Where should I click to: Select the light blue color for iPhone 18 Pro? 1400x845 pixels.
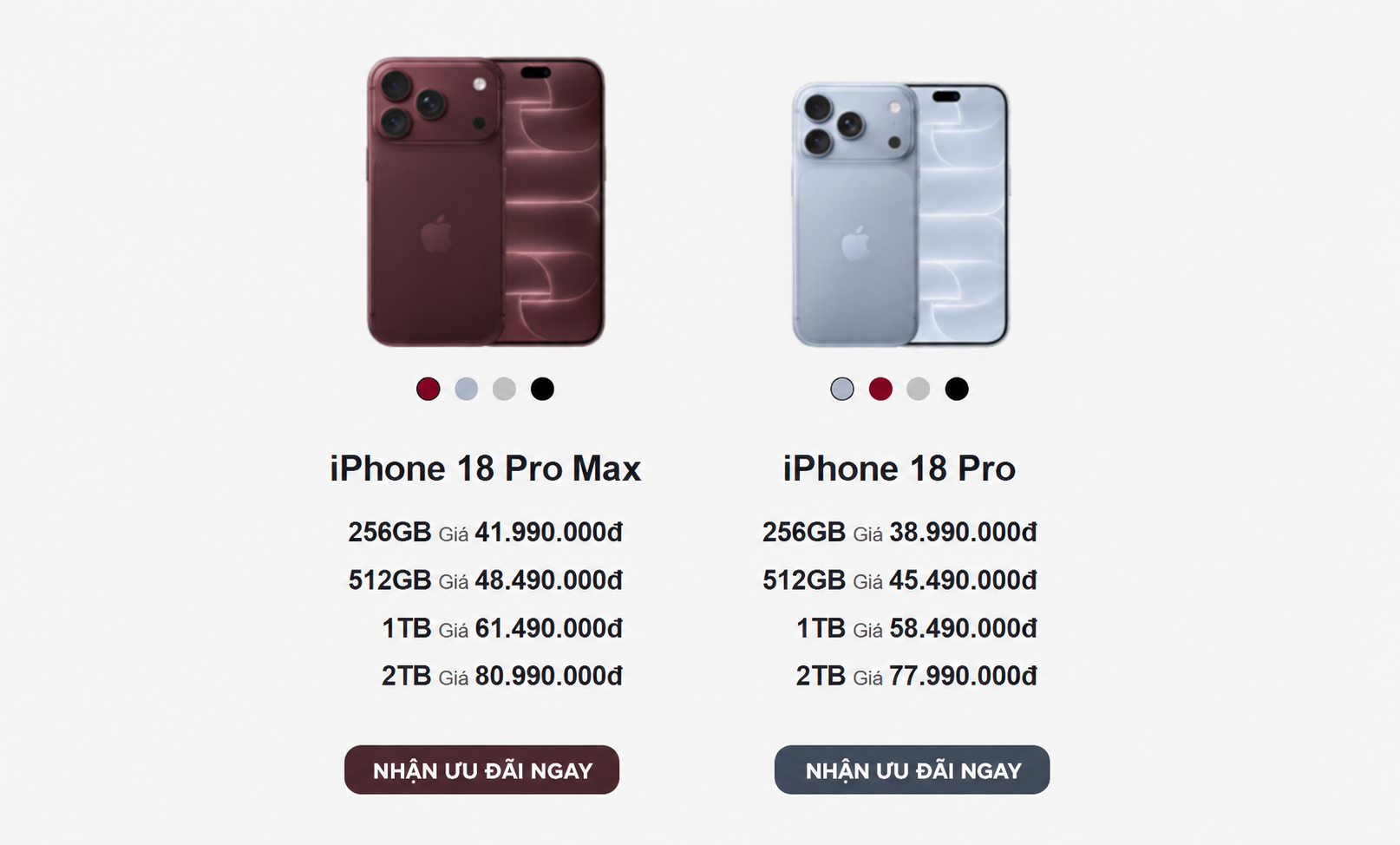point(842,389)
